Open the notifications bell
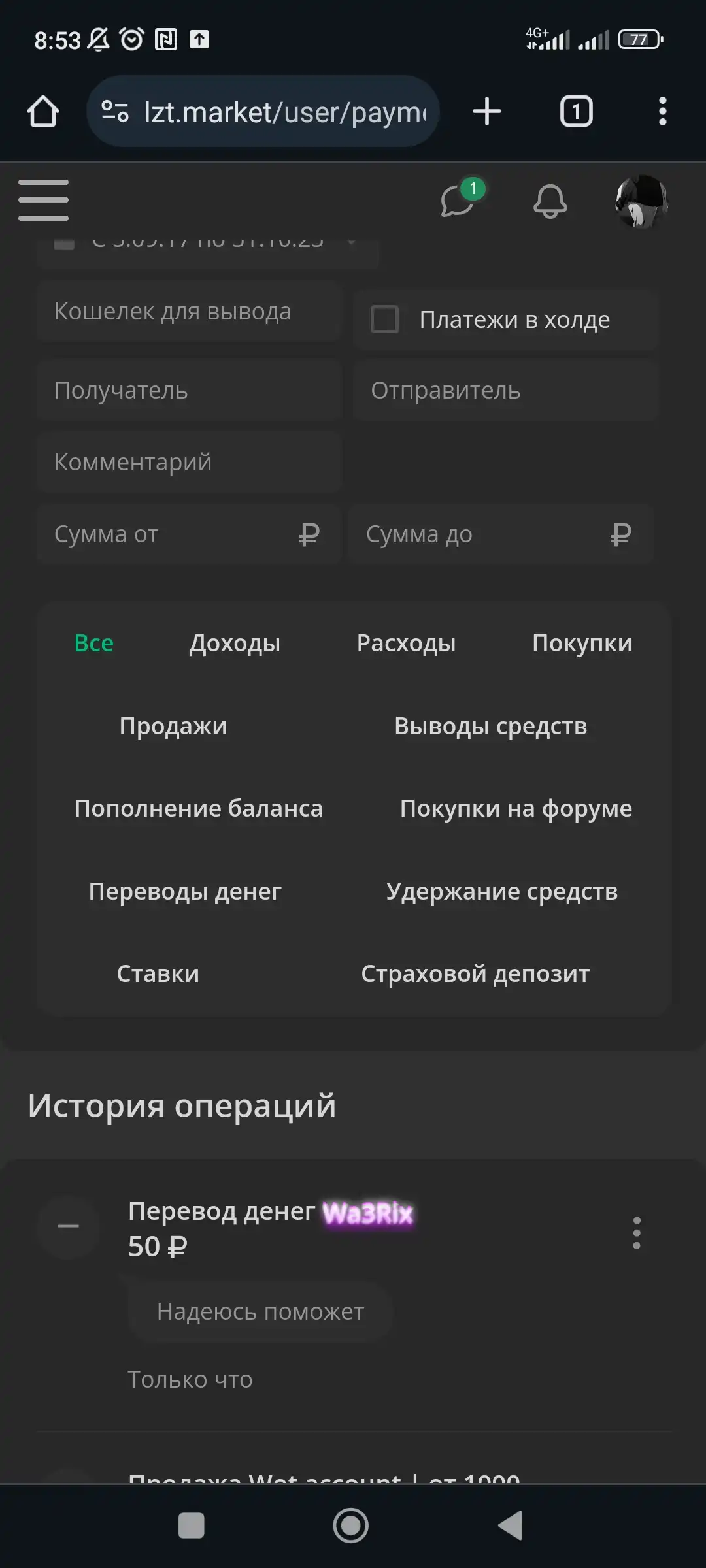 pyautogui.click(x=550, y=201)
